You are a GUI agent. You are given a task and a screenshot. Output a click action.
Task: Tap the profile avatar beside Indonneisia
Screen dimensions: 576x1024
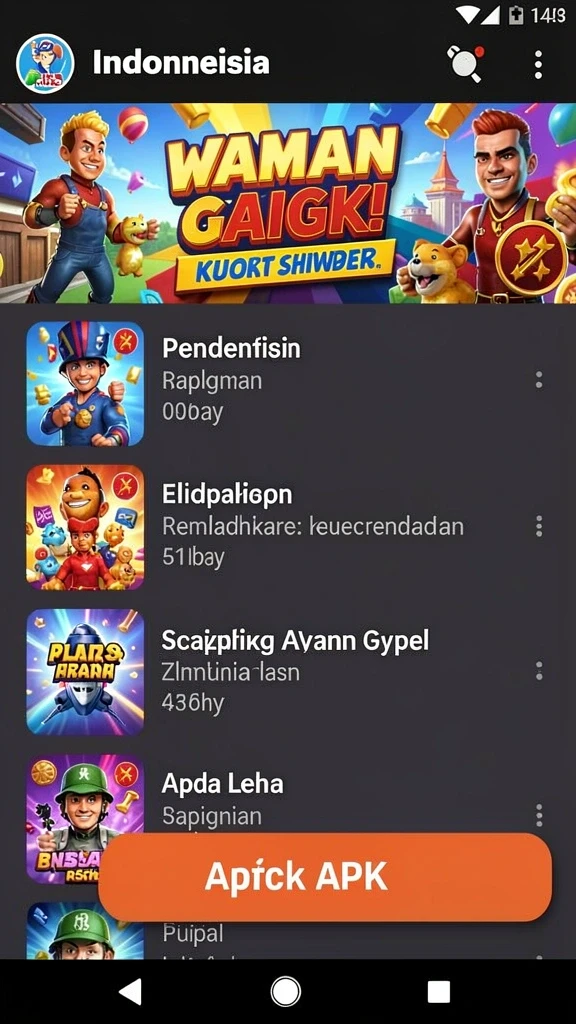(x=45, y=64)
